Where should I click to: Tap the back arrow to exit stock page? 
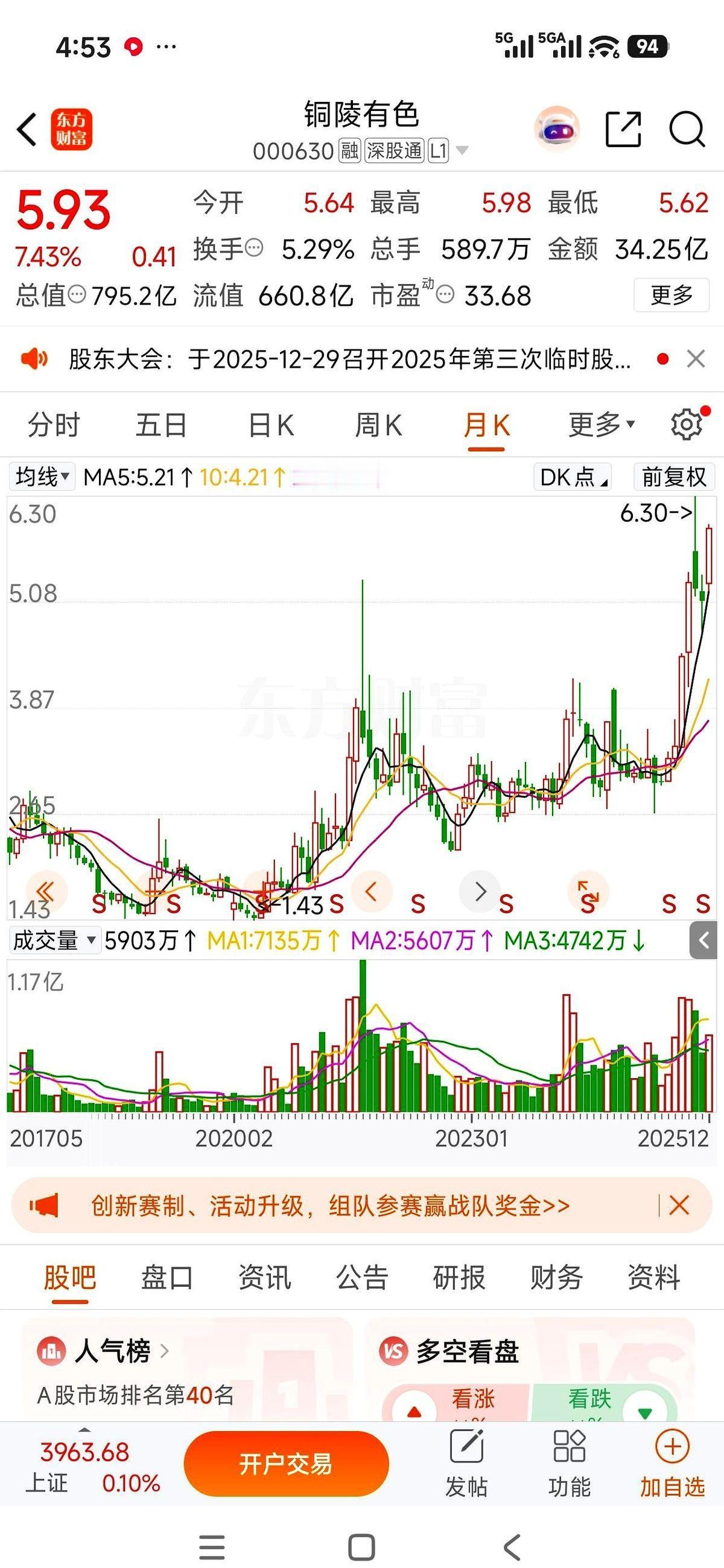25,130
